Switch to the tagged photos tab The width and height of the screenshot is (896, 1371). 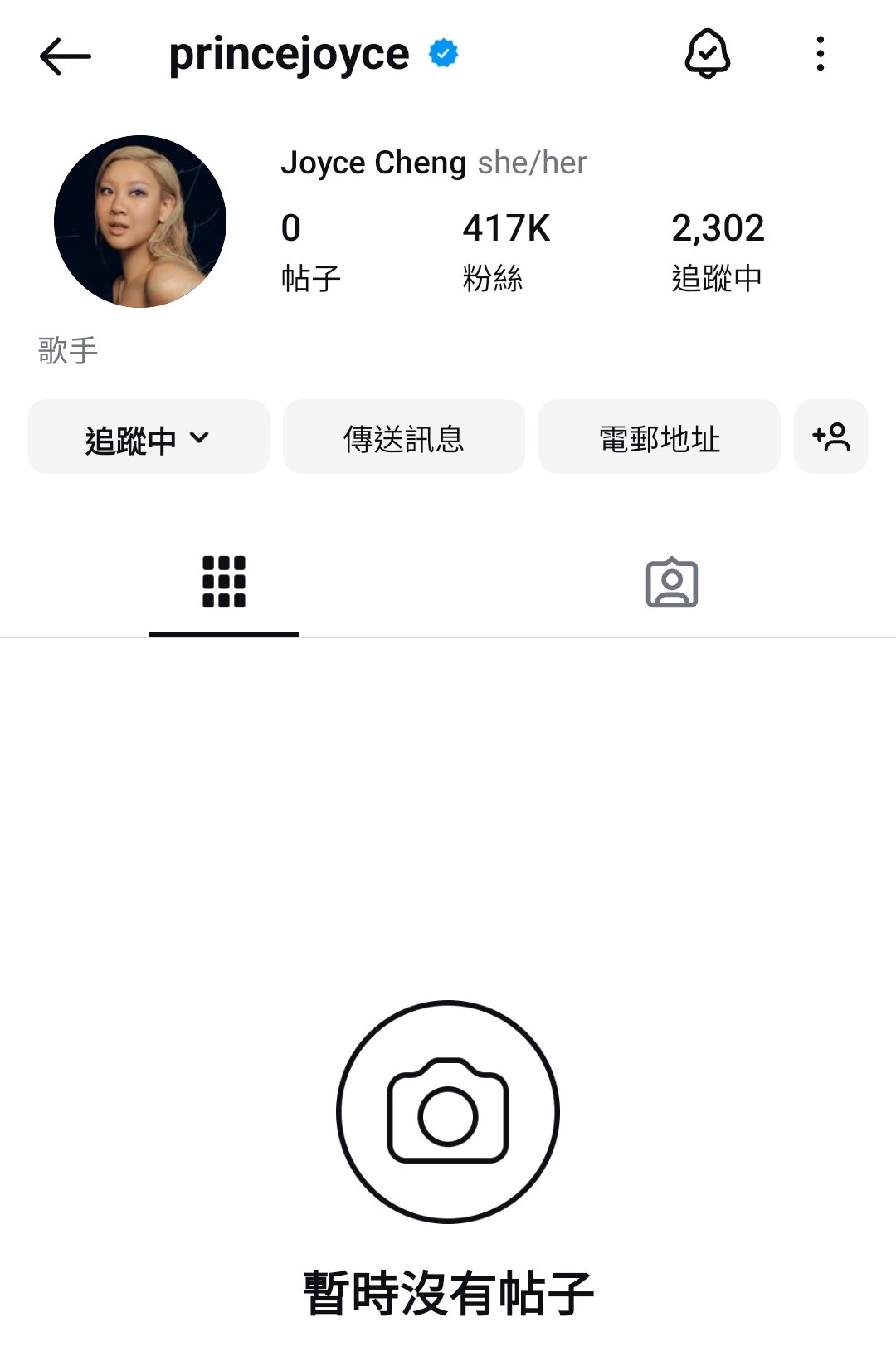(x=672, y=583)
